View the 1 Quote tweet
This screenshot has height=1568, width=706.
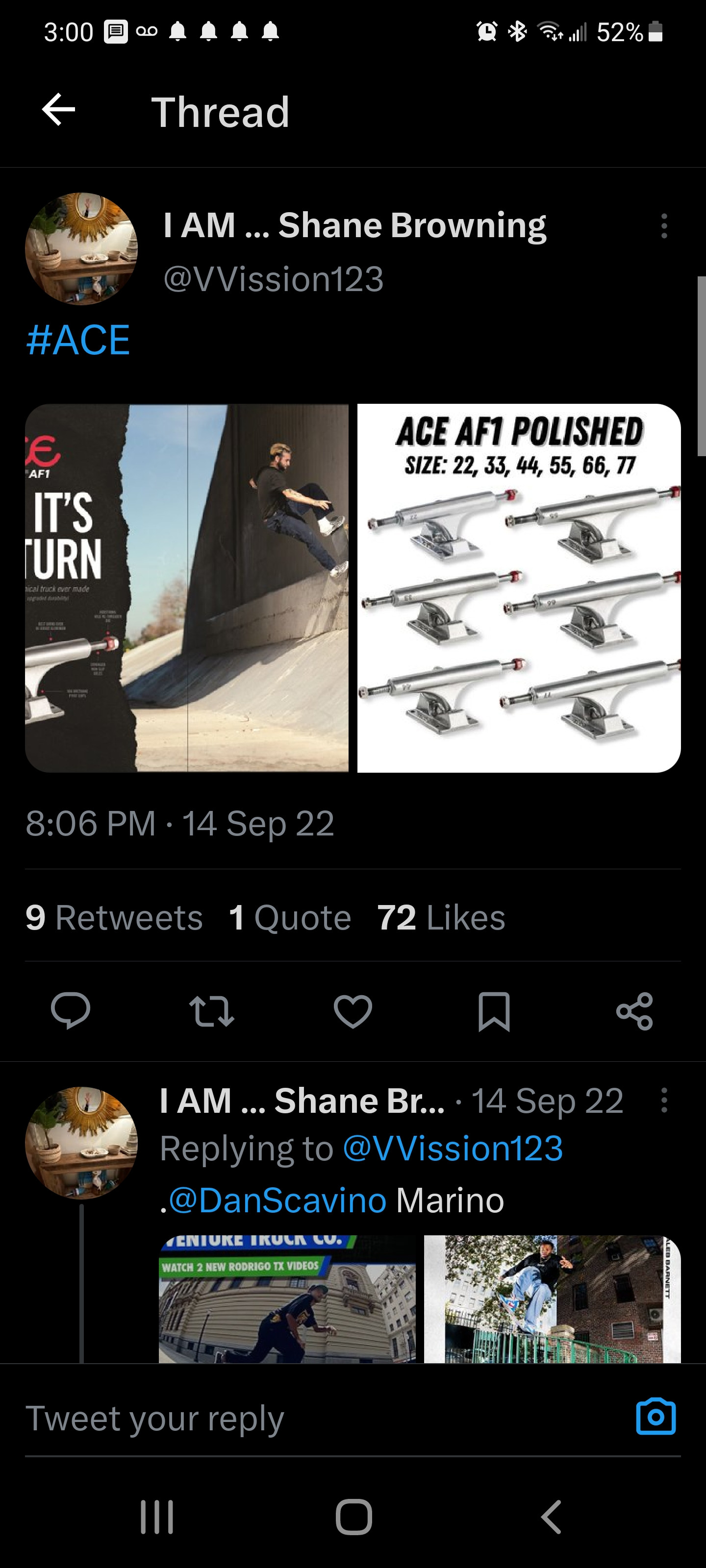point(290,917)
